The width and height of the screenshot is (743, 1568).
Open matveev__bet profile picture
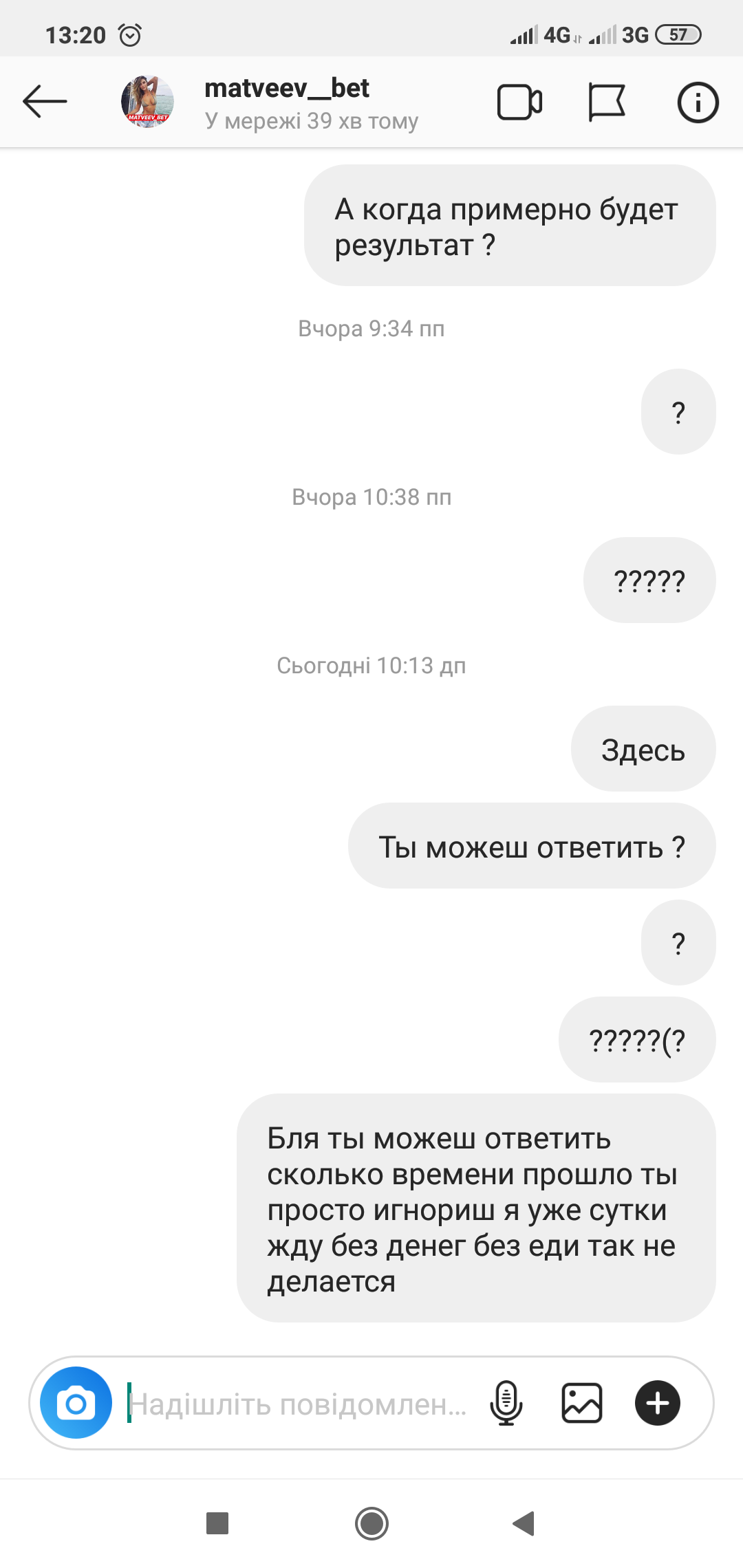[x=147, y=102]
